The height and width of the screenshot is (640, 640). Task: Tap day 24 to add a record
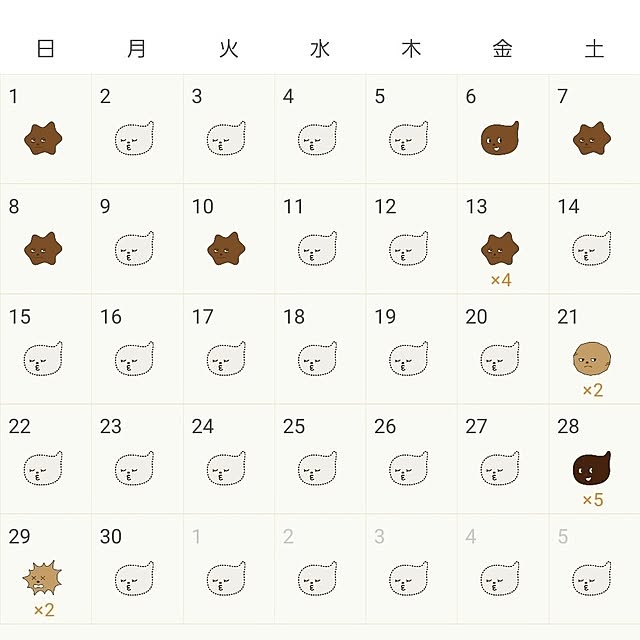226,458
